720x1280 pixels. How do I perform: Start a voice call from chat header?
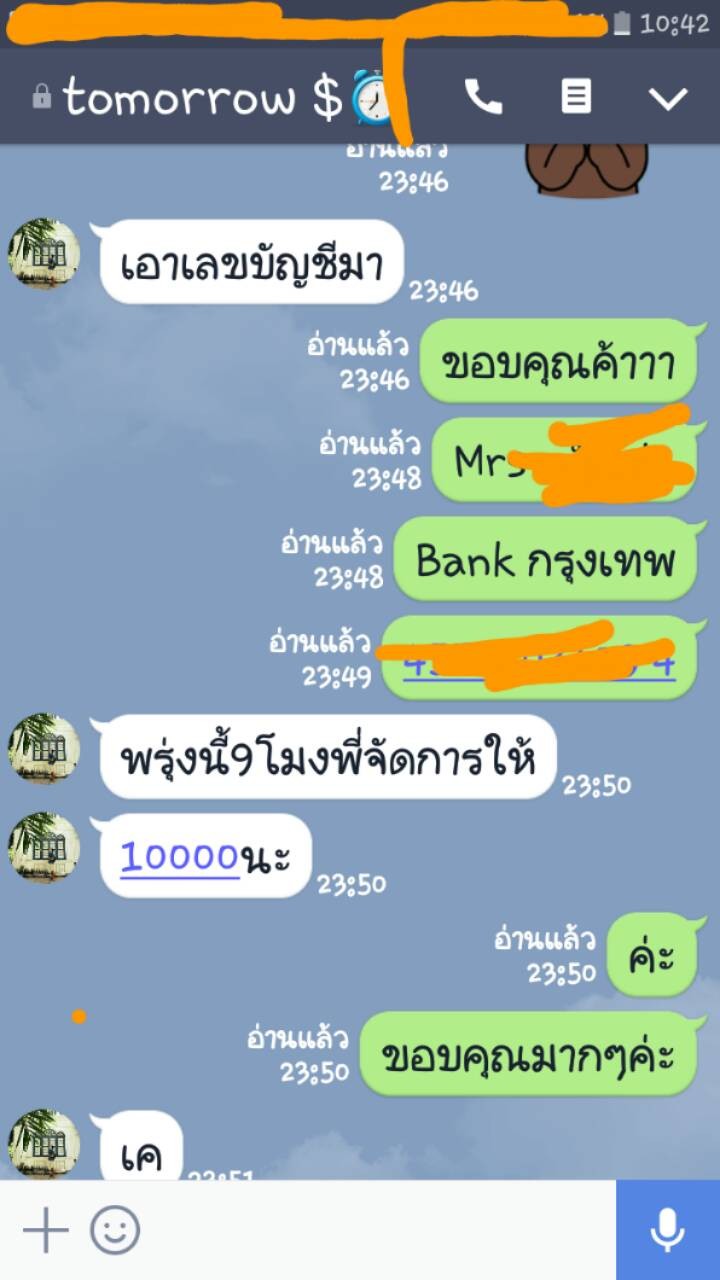[x=484, y=97]
